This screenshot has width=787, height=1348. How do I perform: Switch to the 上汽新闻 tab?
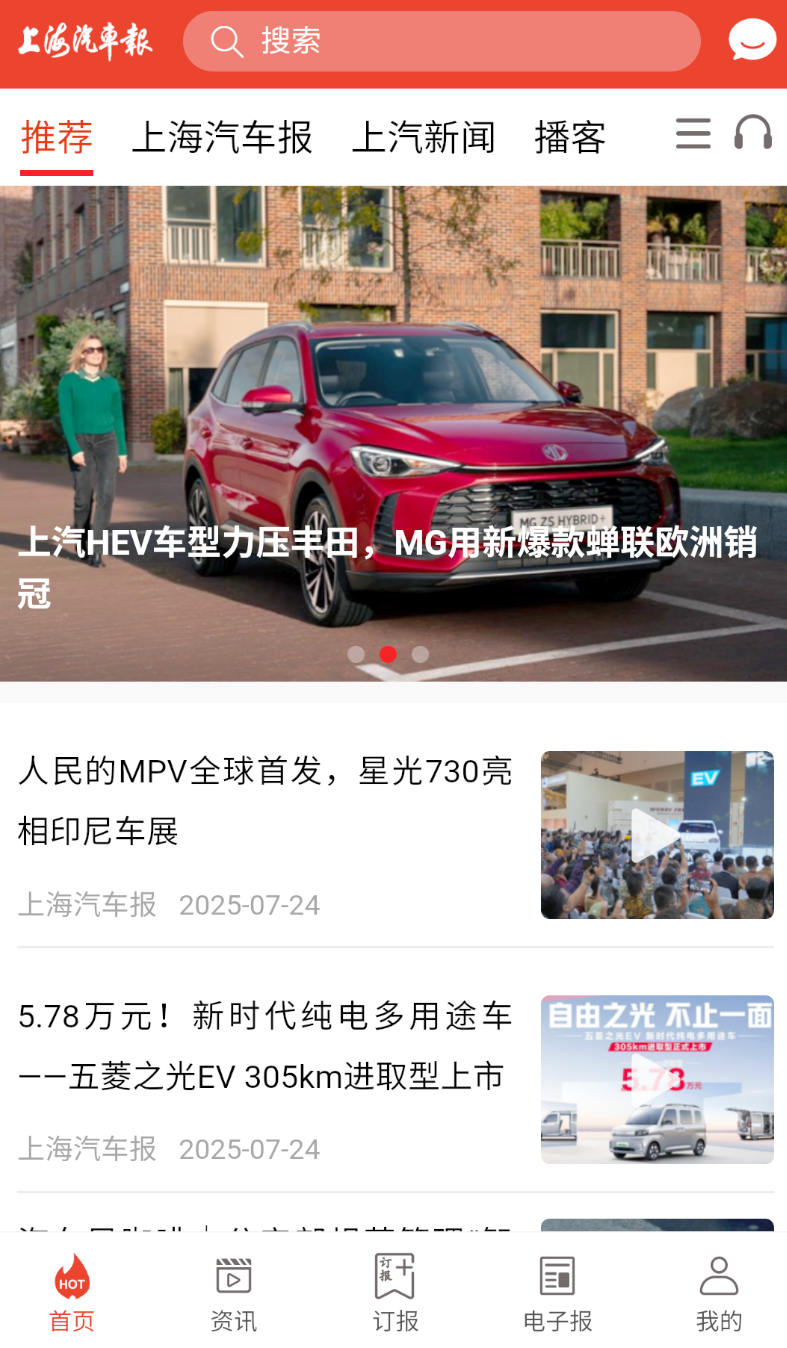click(423, 137)
